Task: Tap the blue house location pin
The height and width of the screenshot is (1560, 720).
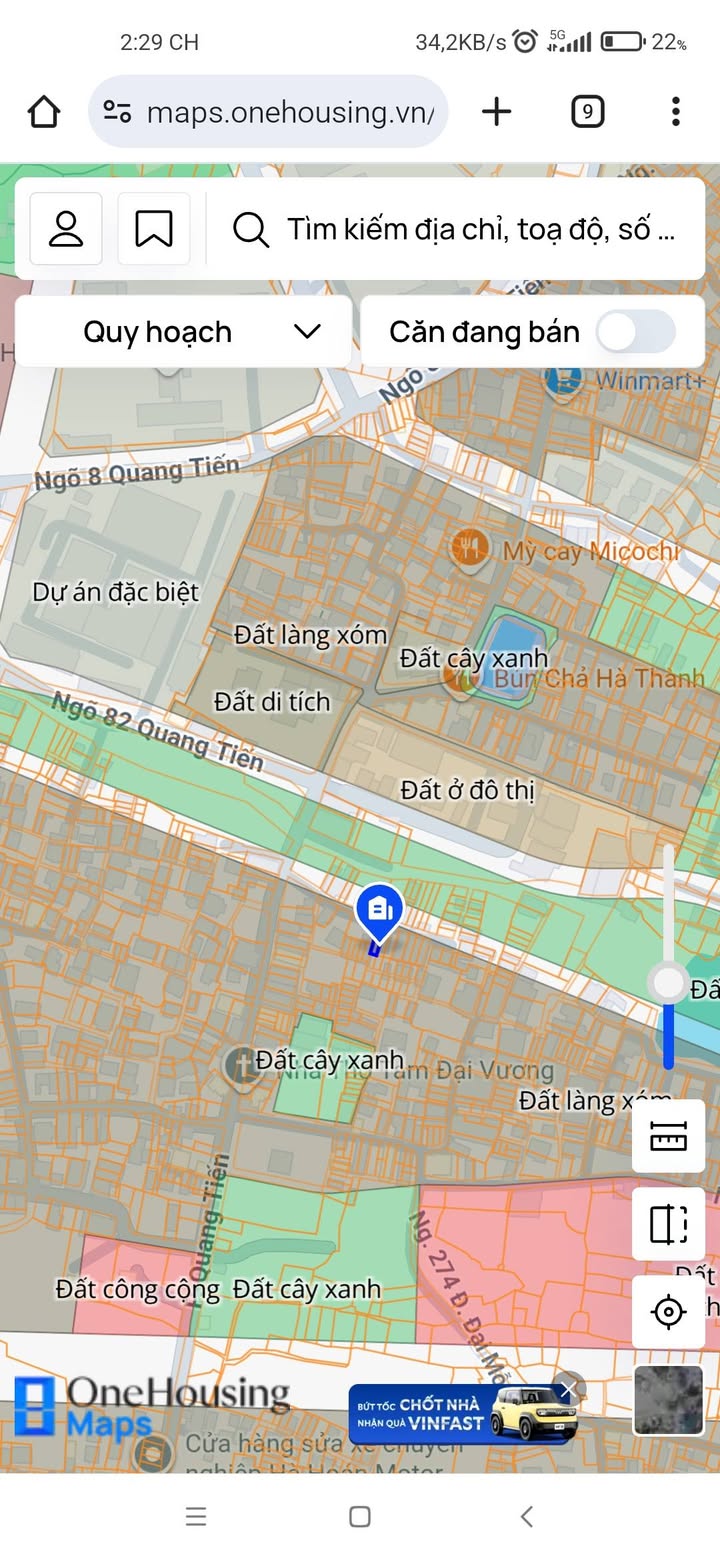Action: [379, 912]
